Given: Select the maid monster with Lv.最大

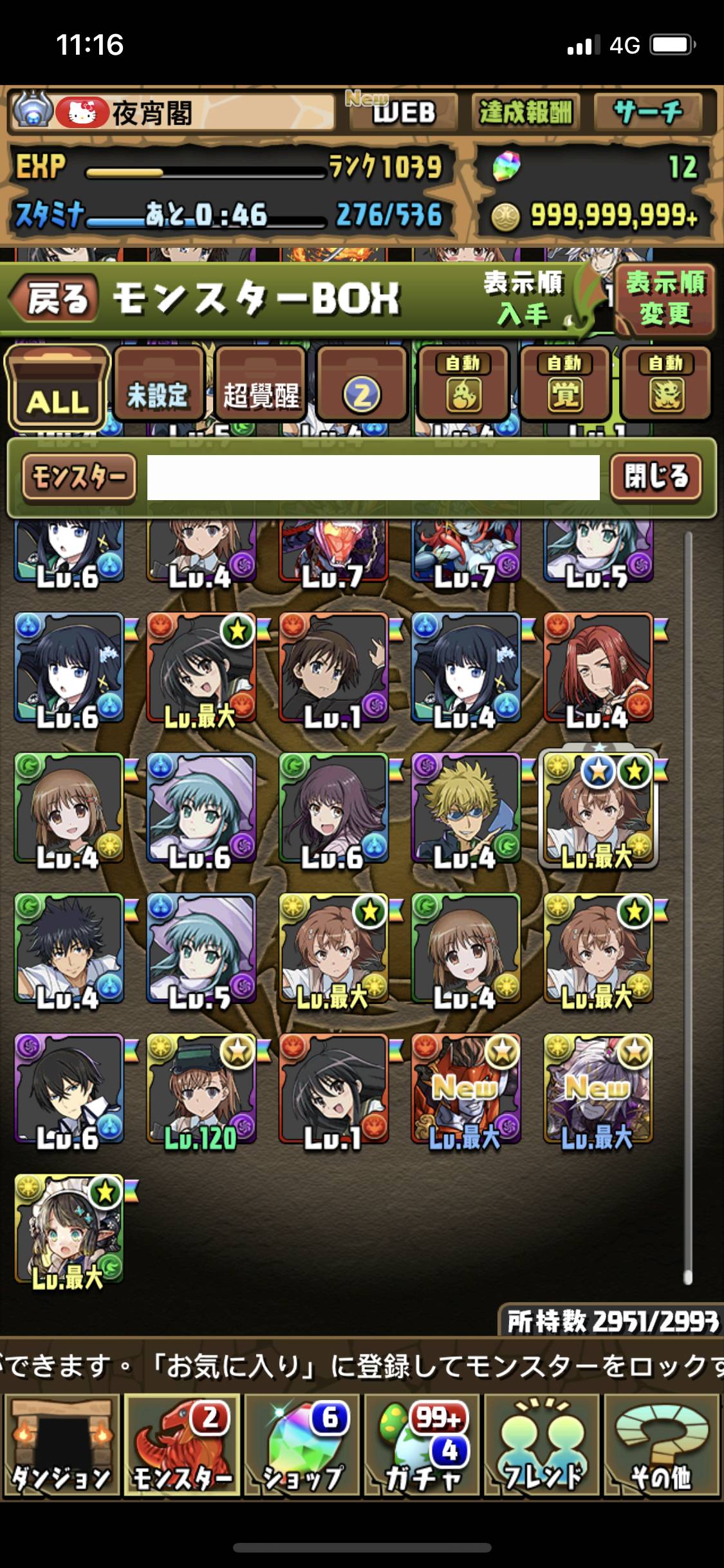Looking at the screenshot, I should pos(69,1229).
